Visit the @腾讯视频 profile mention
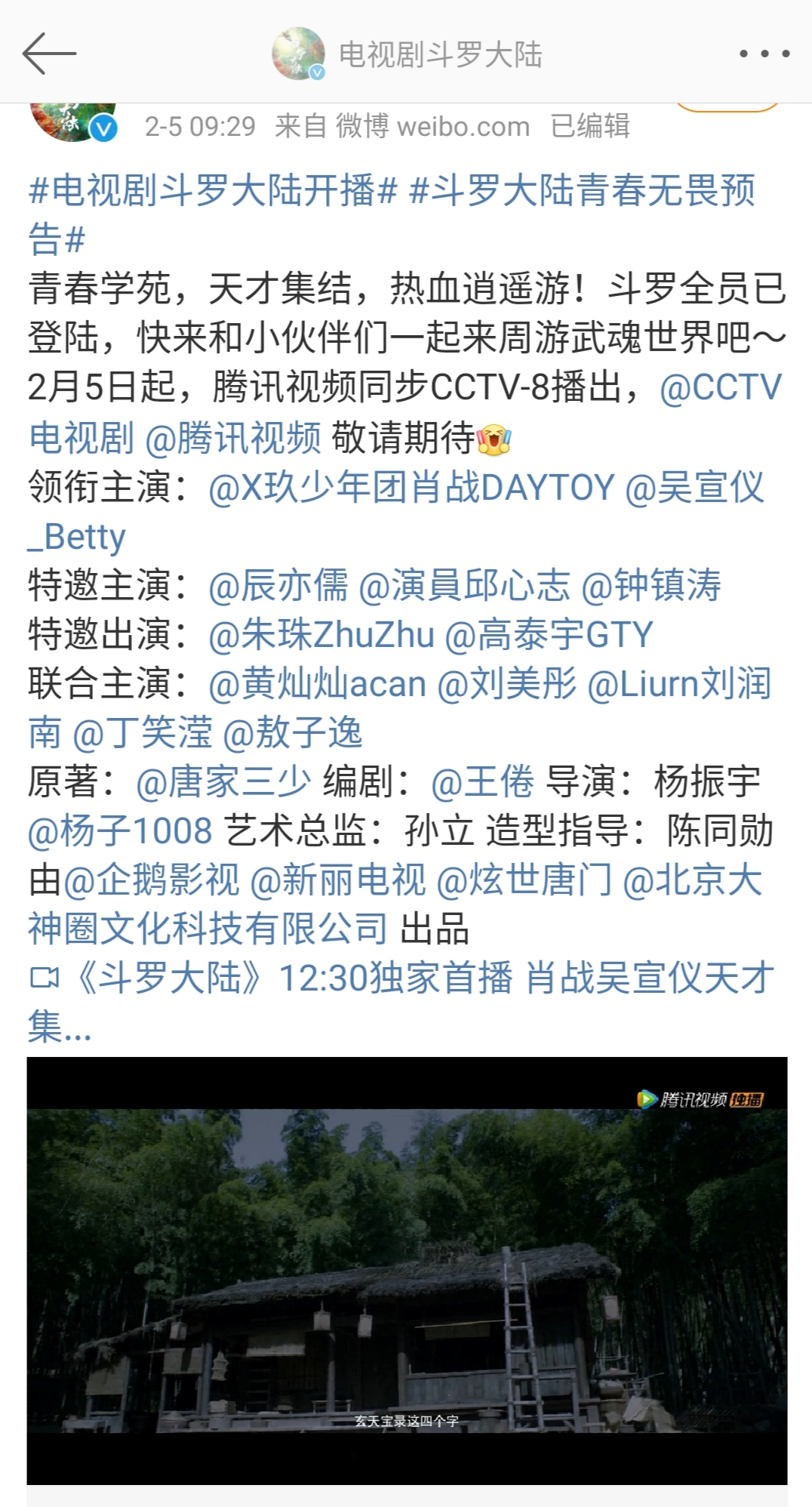812x1507 pixels. pyautogui.click(x=233, y=438)
